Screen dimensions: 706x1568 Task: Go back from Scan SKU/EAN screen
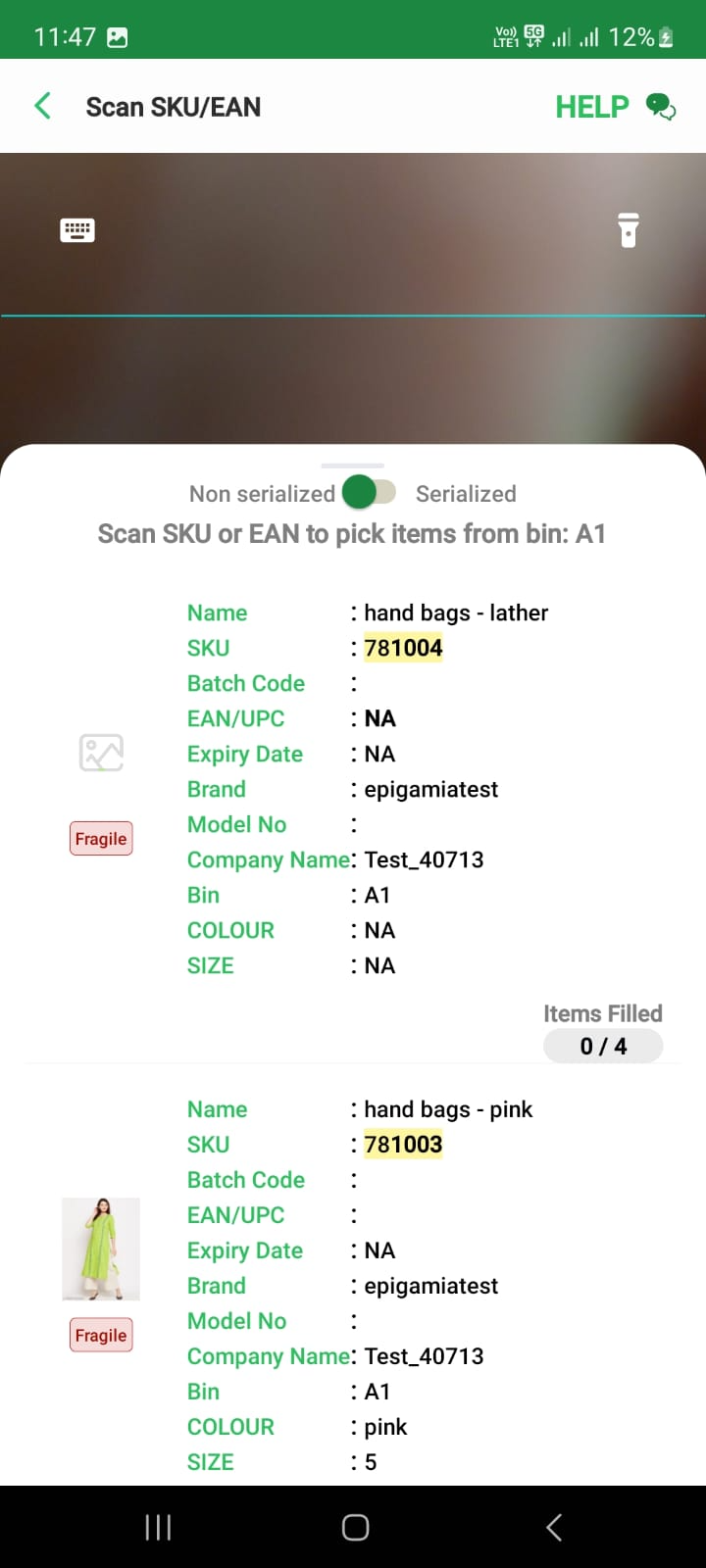coord(43,106)
